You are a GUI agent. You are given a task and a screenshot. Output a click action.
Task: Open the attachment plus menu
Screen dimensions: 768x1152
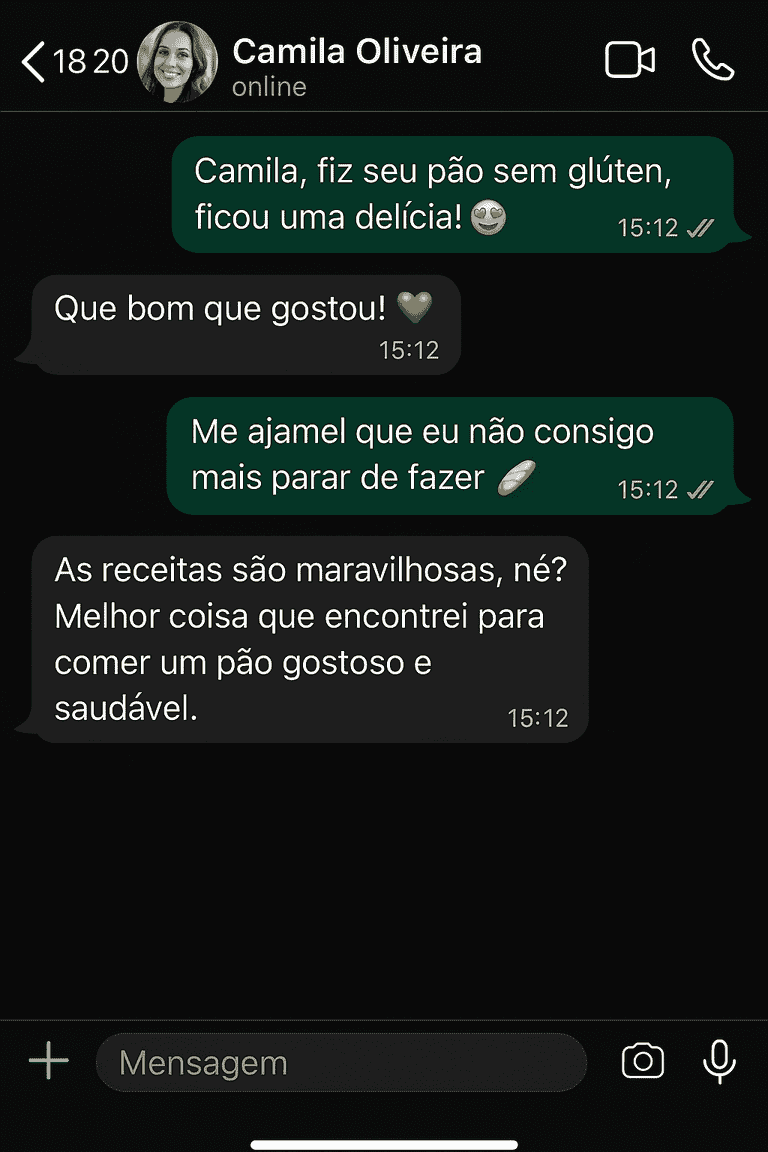click(48, 1061)
